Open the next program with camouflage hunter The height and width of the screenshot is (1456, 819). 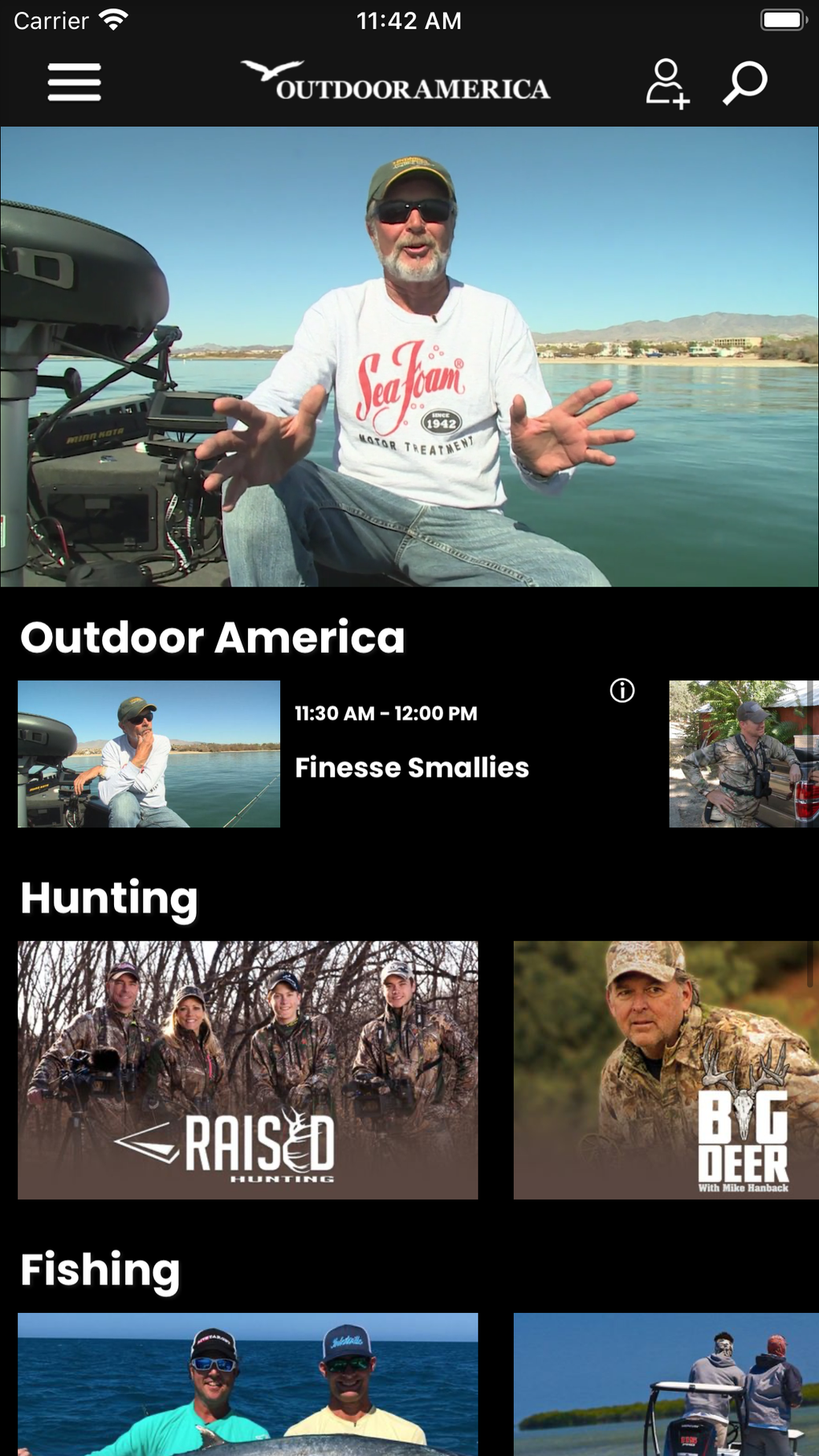744,753
